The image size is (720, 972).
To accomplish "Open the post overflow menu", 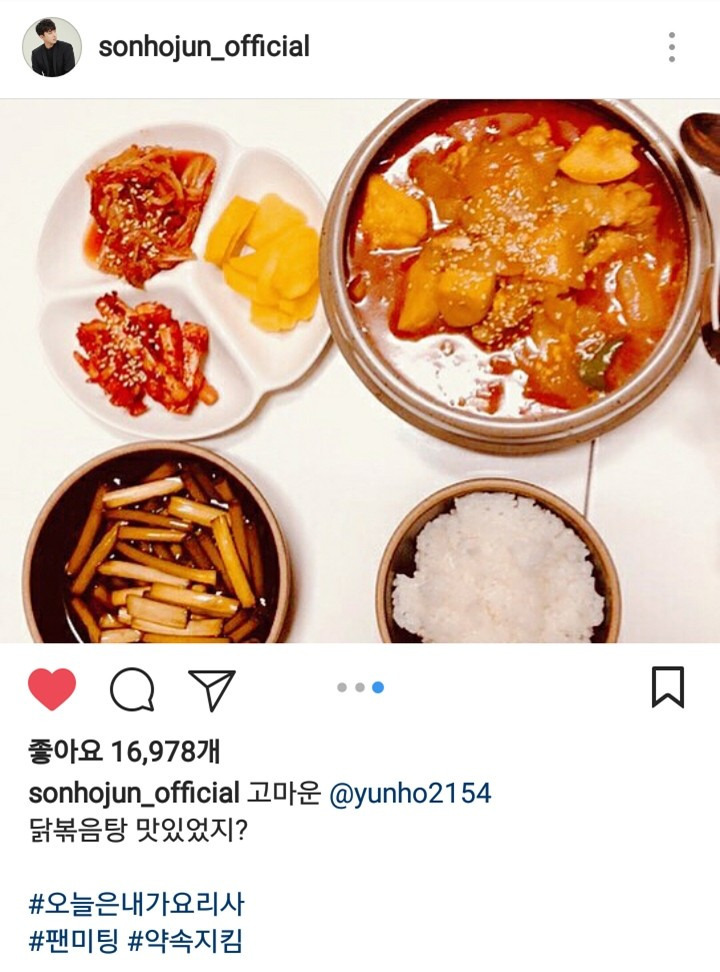I will (671, 47).
